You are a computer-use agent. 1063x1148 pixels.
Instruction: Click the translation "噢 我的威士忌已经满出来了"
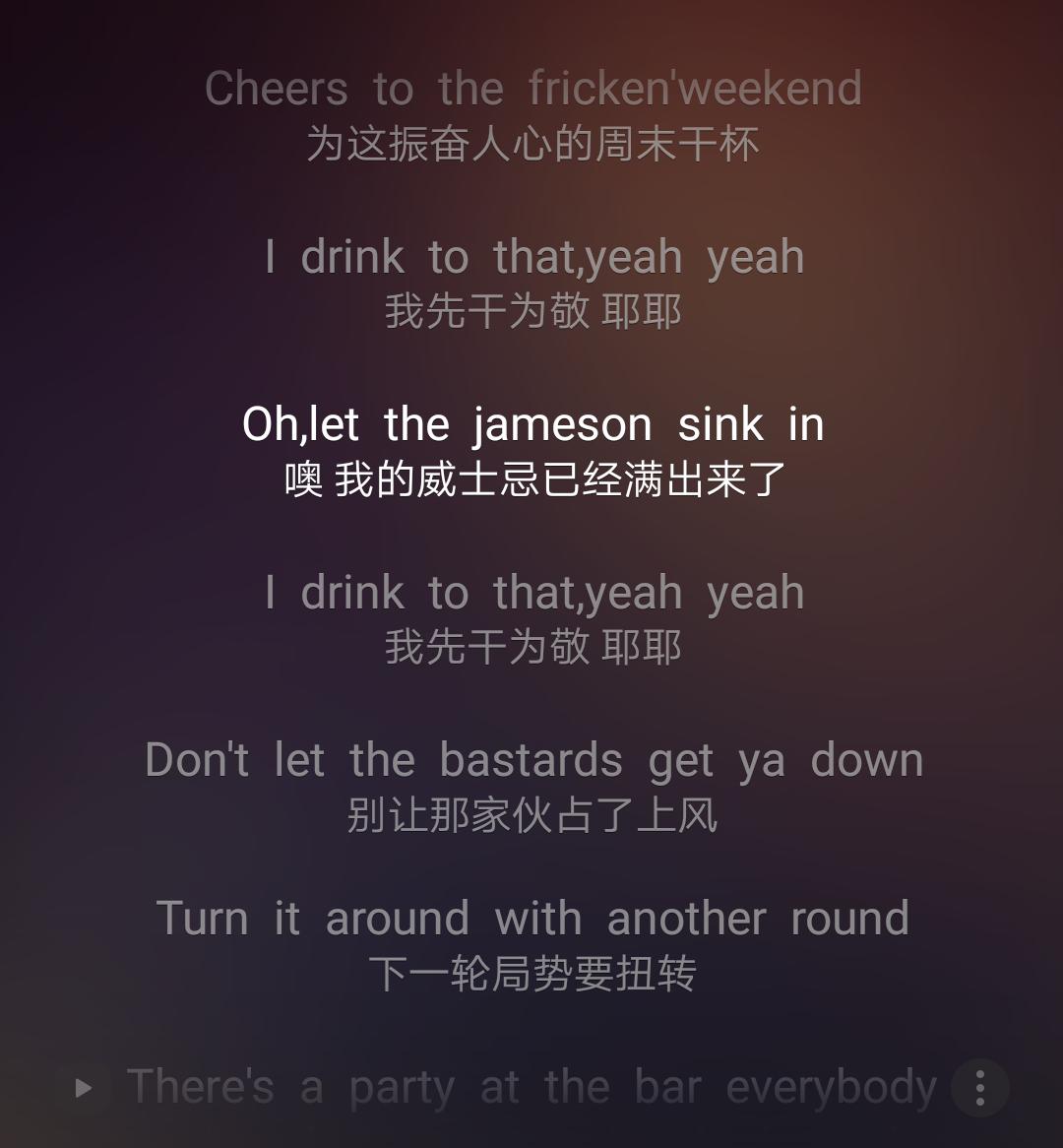pos(531,479)
